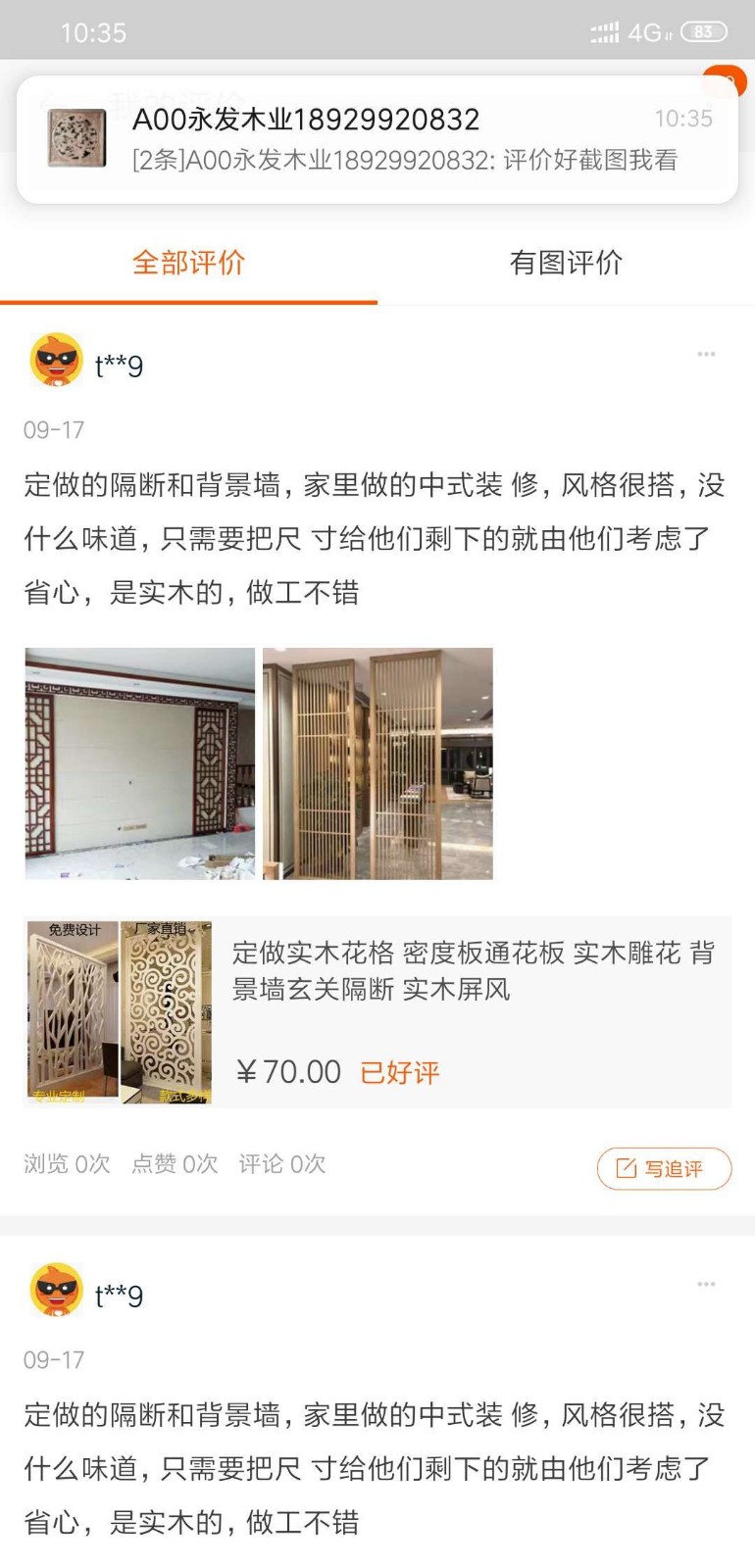Screen dimensions: 755x1568
Task: View the first review's wooden partition photo
Action: click(377, 763)
